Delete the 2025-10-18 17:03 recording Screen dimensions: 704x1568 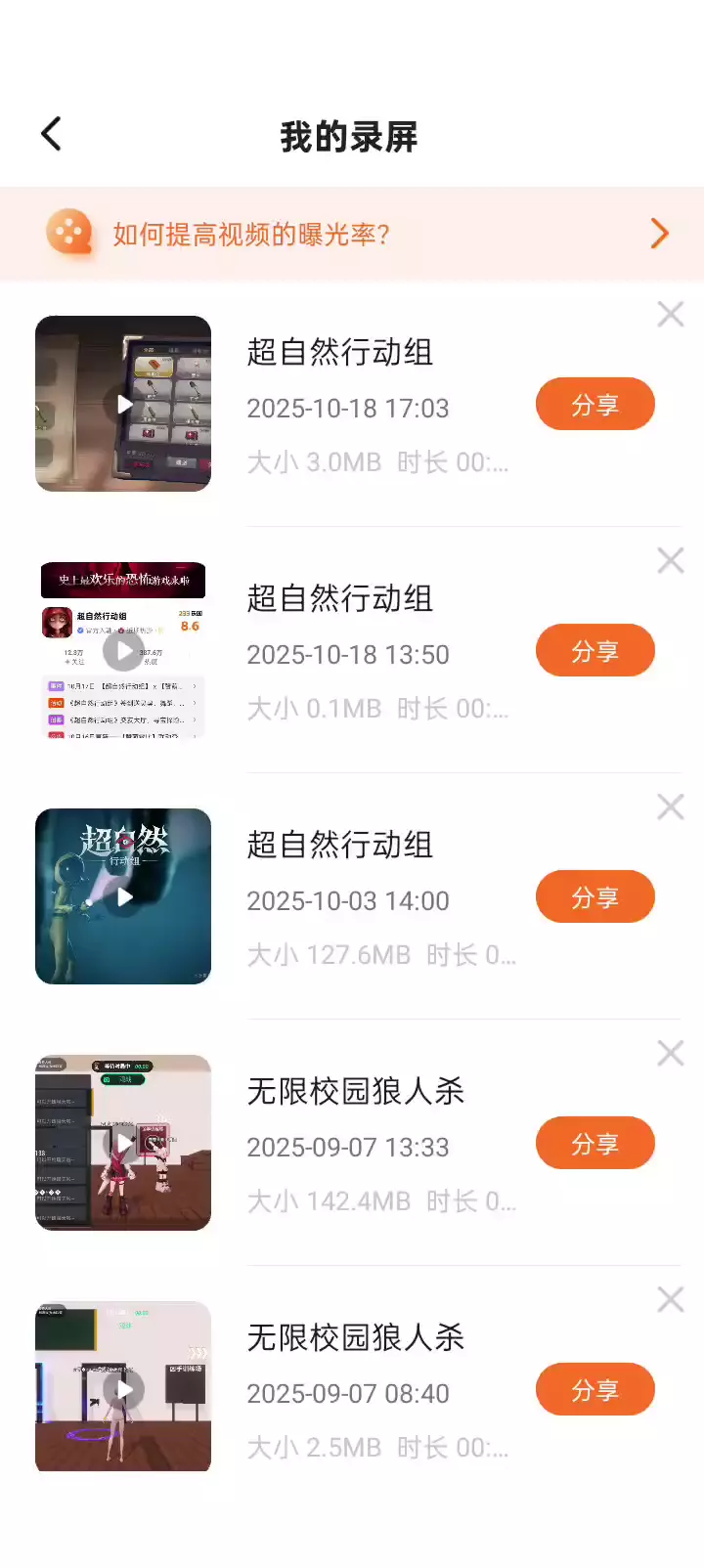671,314
